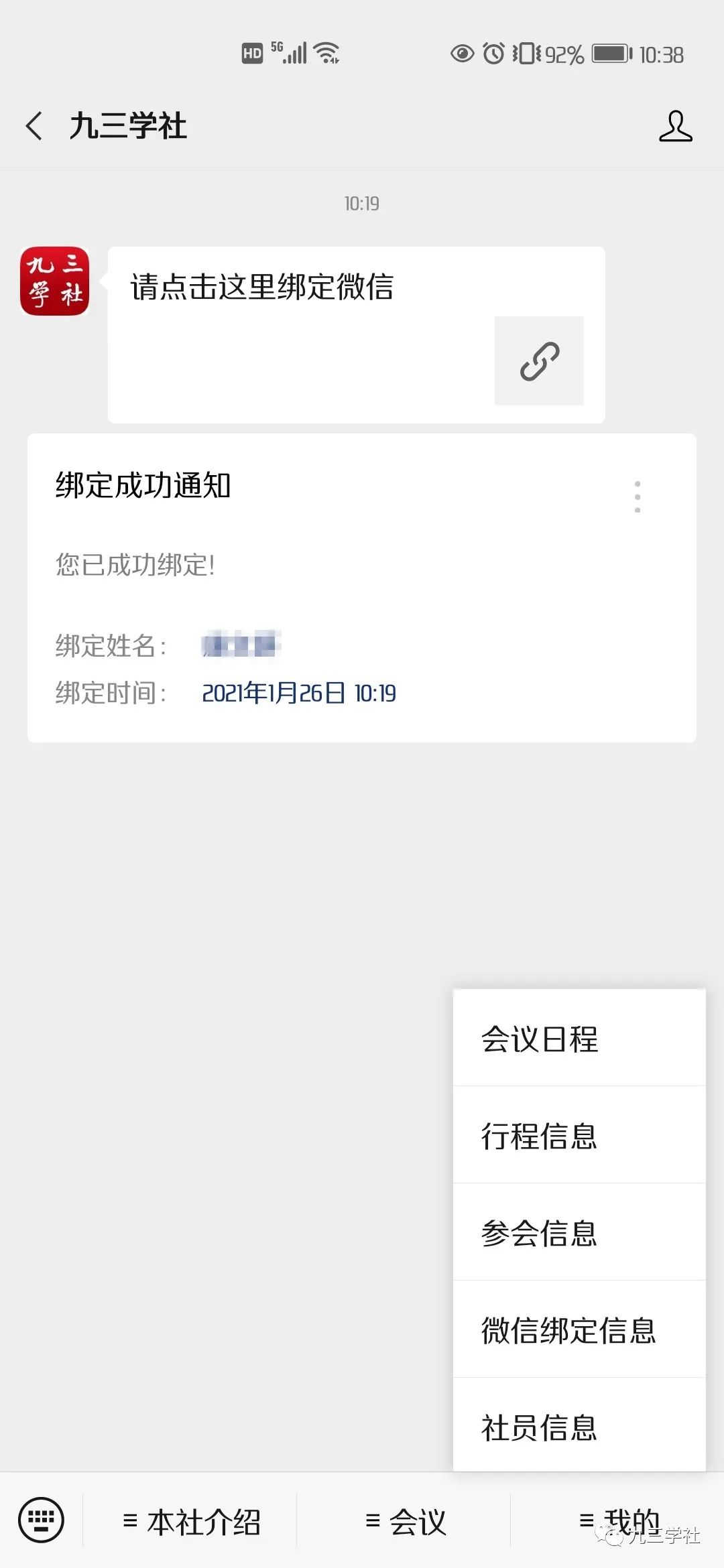
Task: Select 会议日程 from the popup menu
Action: 579,1039
